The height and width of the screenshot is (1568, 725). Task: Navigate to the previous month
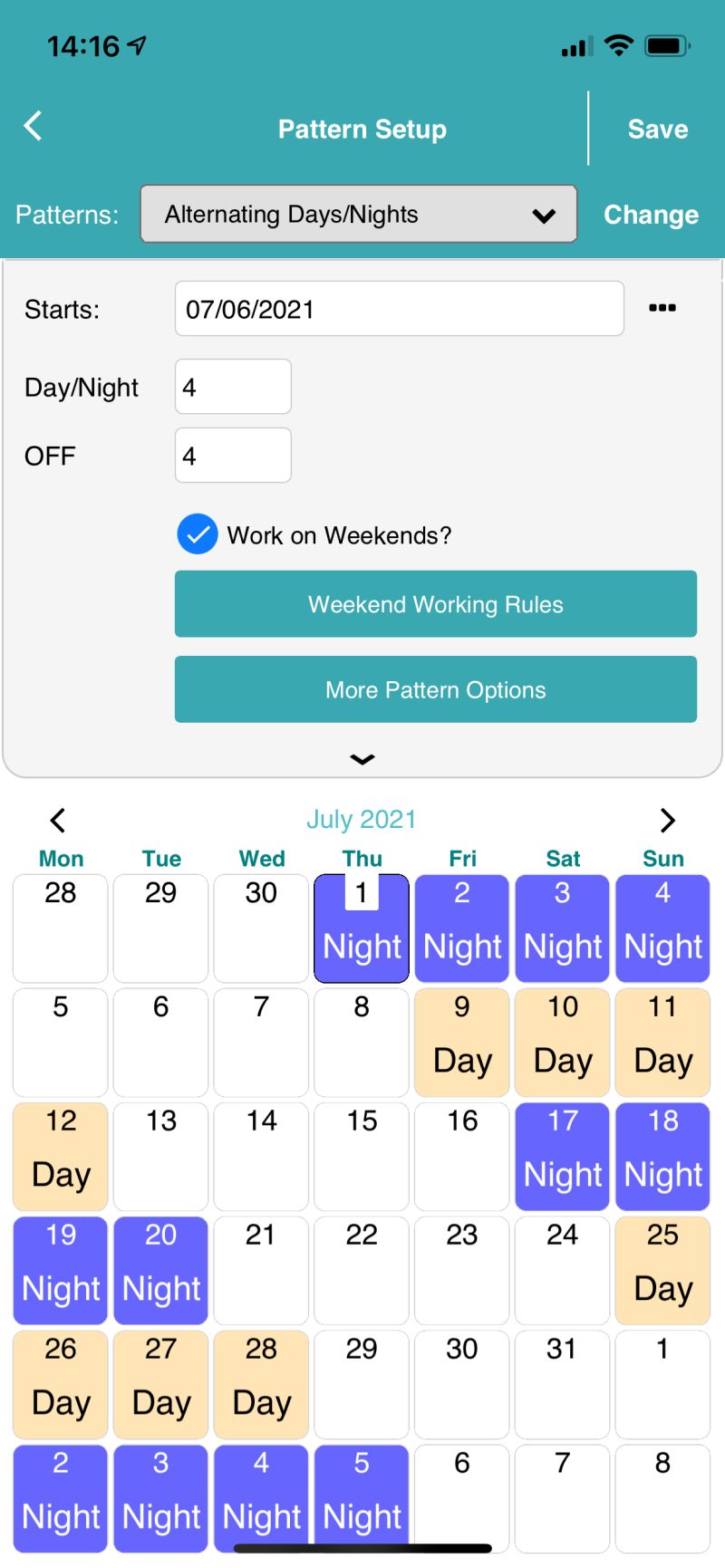[57, 820]
